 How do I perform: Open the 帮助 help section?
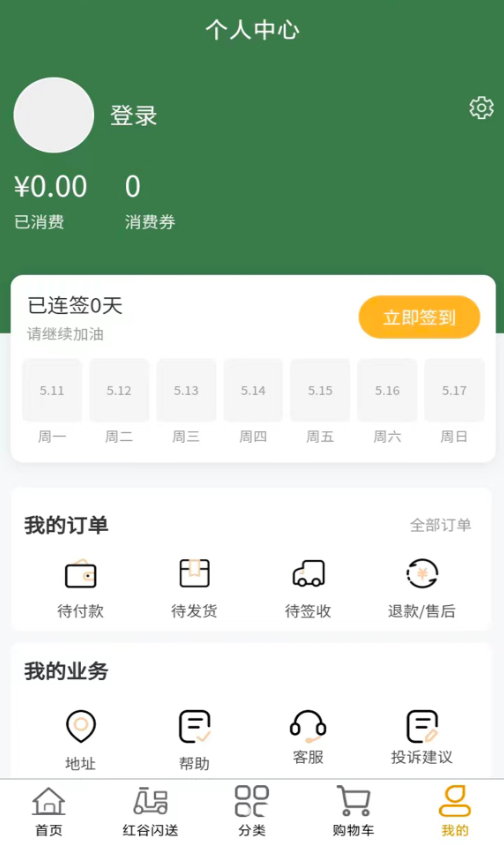[194, 740]
